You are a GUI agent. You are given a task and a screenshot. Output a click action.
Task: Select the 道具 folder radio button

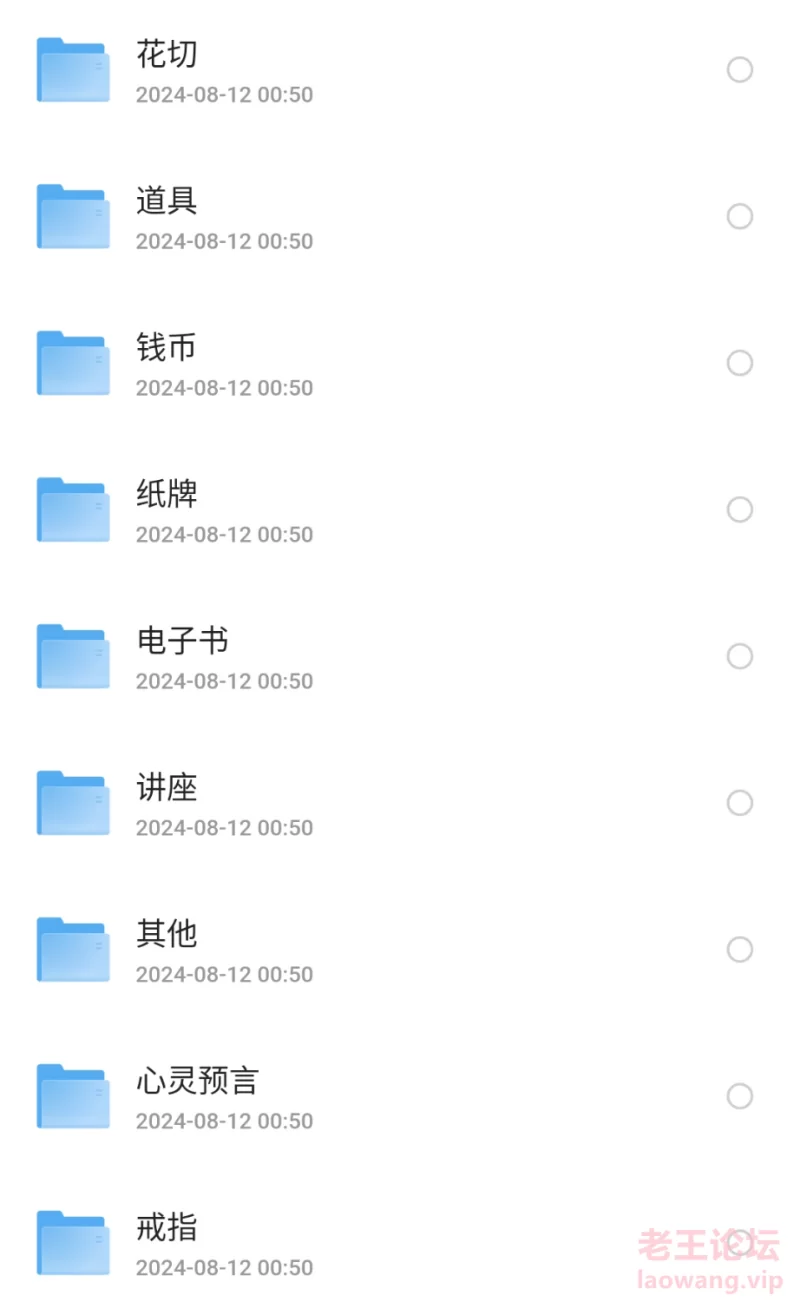pyautogui.click(x=740, y=216)
